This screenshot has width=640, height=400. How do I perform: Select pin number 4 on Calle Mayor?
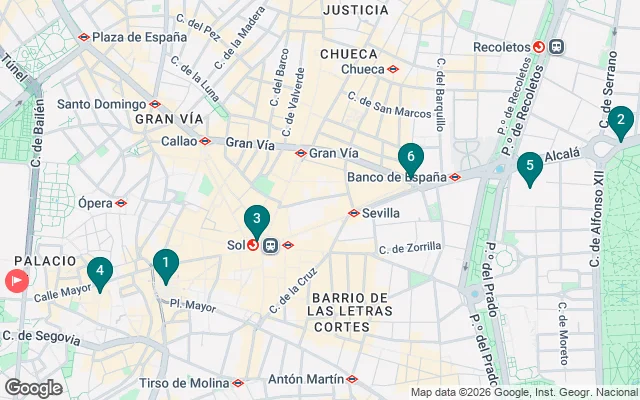(x=99, y=270)
